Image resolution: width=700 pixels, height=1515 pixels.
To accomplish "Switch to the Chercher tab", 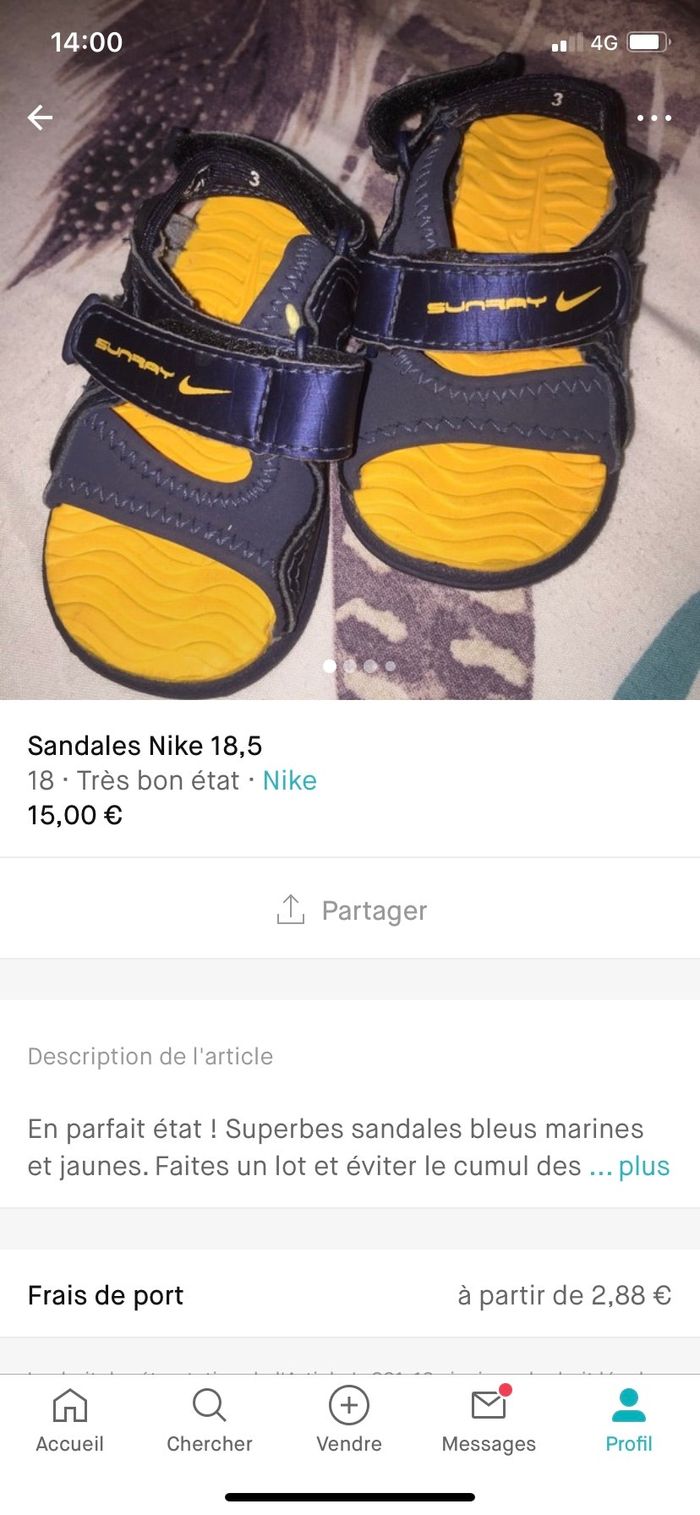I will (209, 1422).
